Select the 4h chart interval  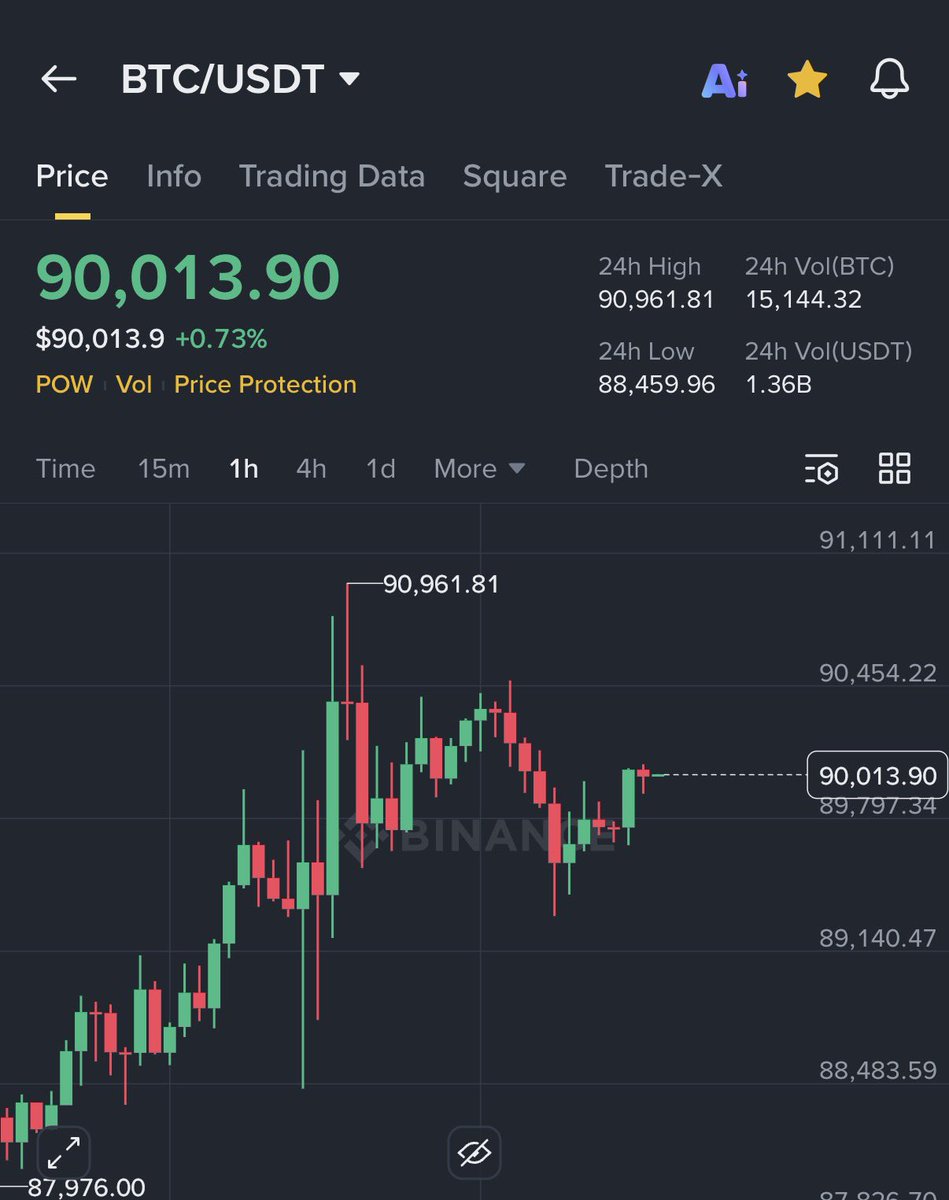pos(311,468)
